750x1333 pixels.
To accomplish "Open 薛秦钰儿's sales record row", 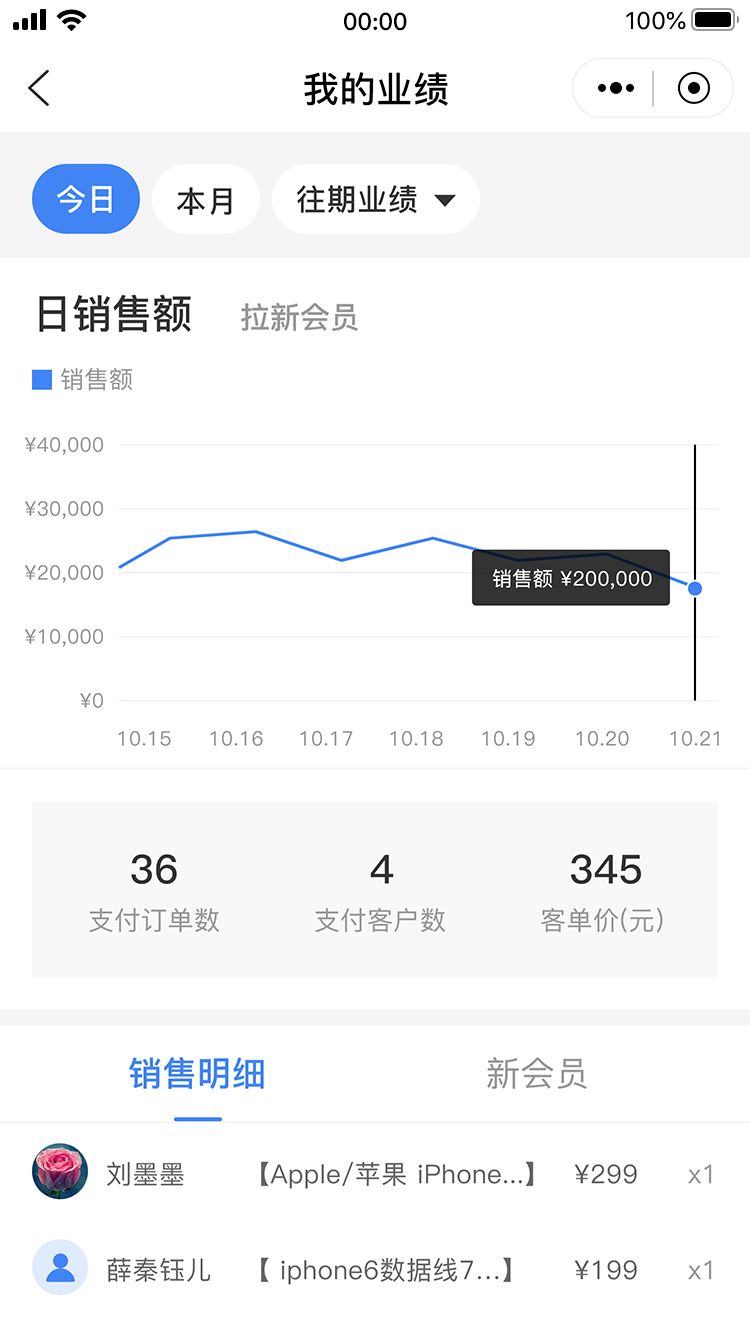I will [375, 1269].
